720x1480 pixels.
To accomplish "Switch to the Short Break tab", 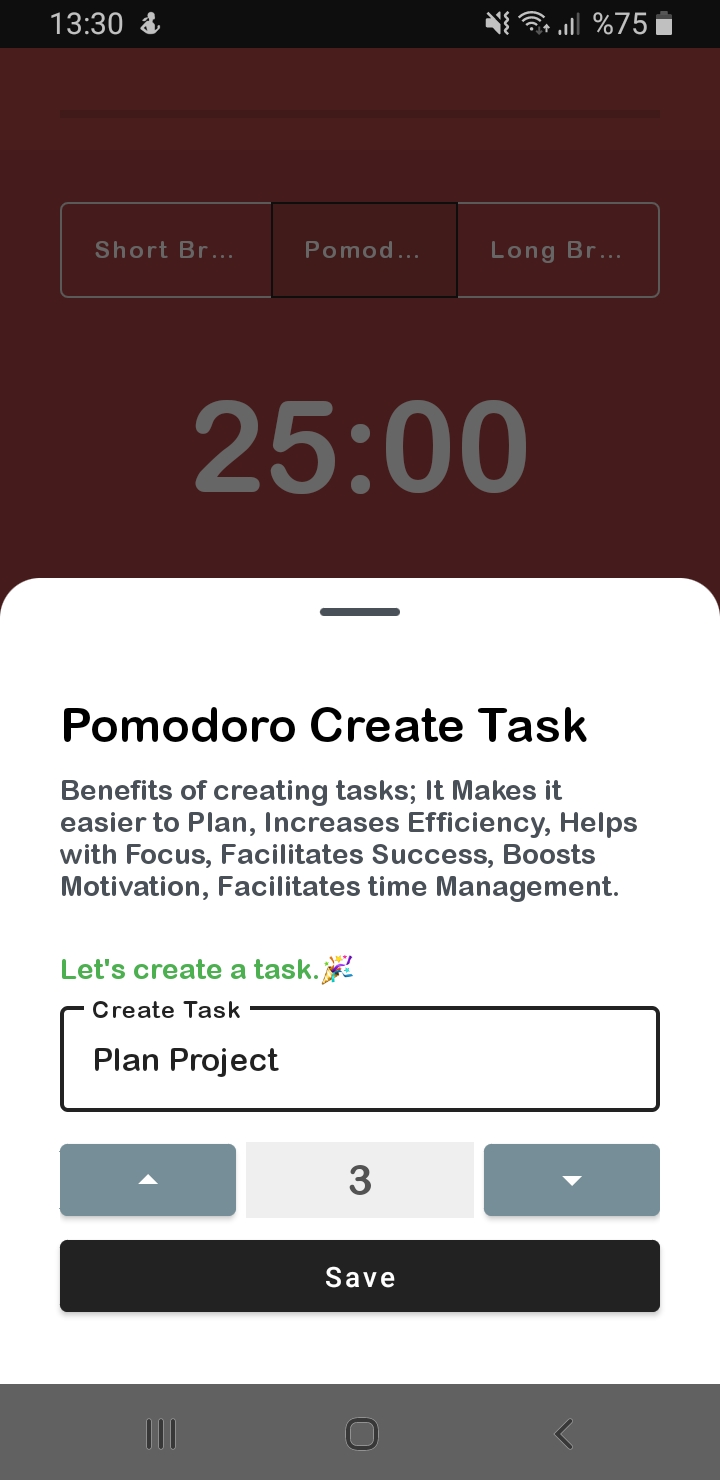I will (x=165, y=250).
